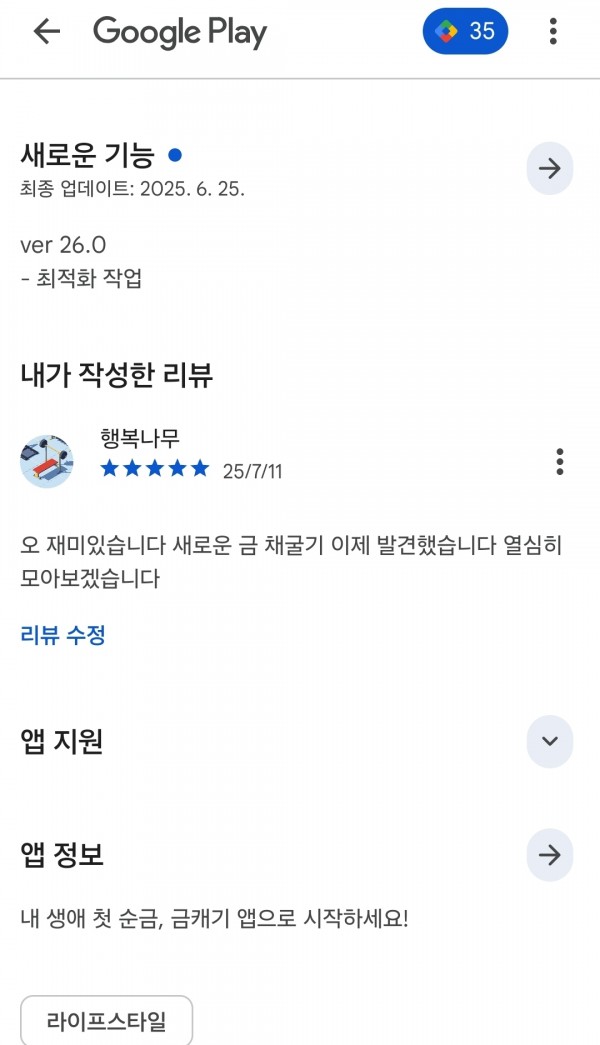
Task: Go back with the top-left arrow
Action: click(x=47, y=31)
